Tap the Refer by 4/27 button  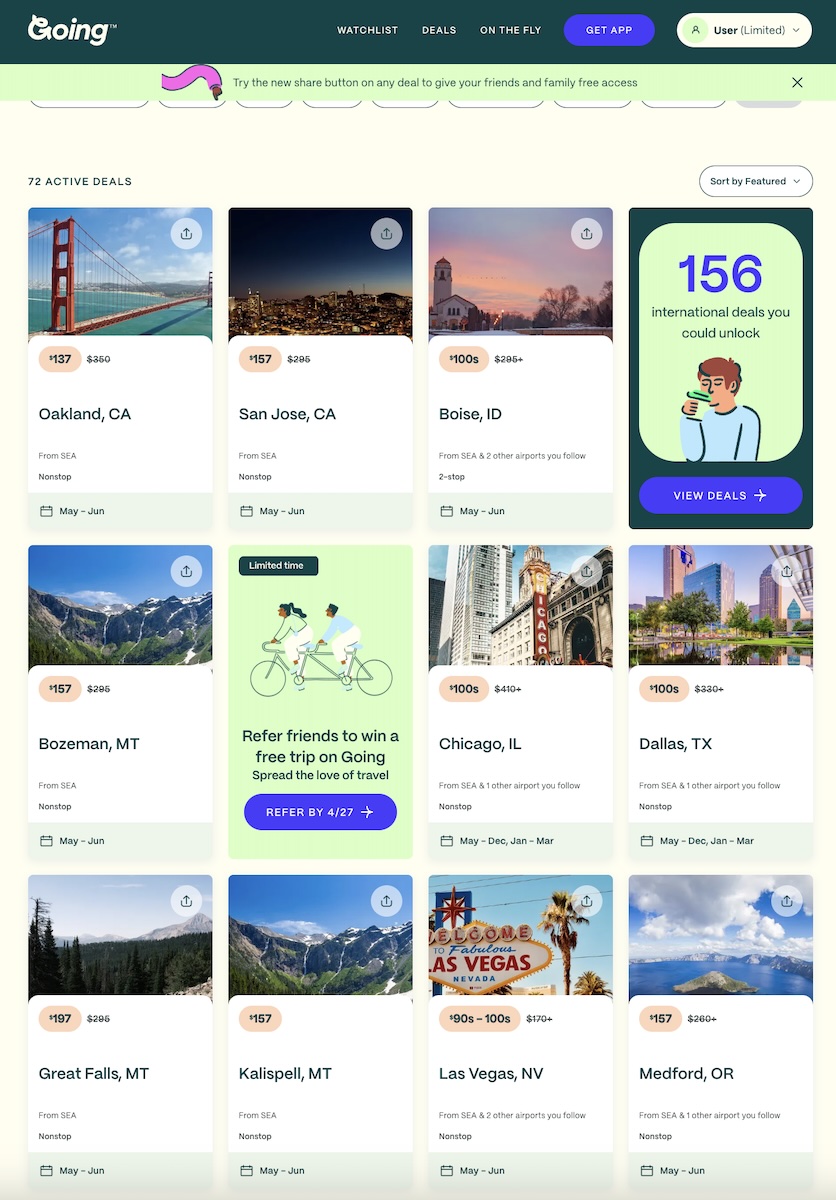pos(320,812)
